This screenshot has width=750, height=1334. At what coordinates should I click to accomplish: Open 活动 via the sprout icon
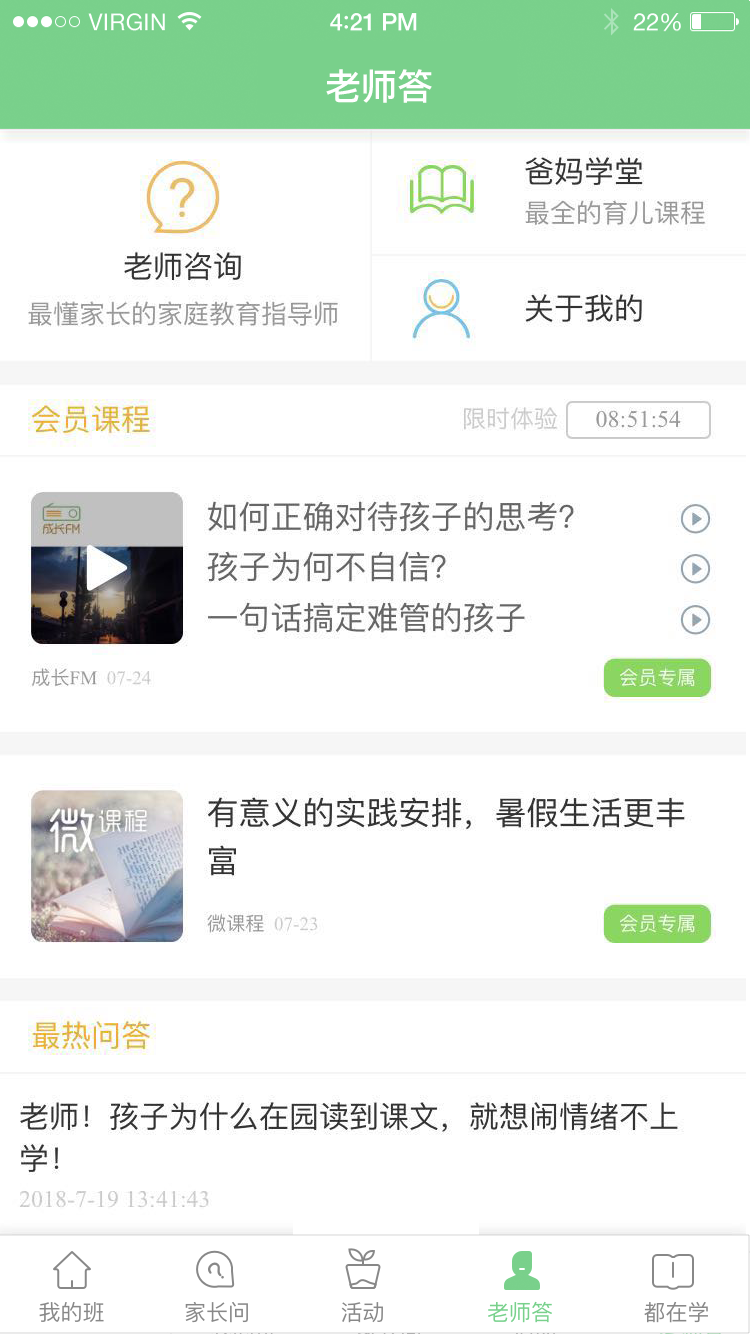[362, 1270]
